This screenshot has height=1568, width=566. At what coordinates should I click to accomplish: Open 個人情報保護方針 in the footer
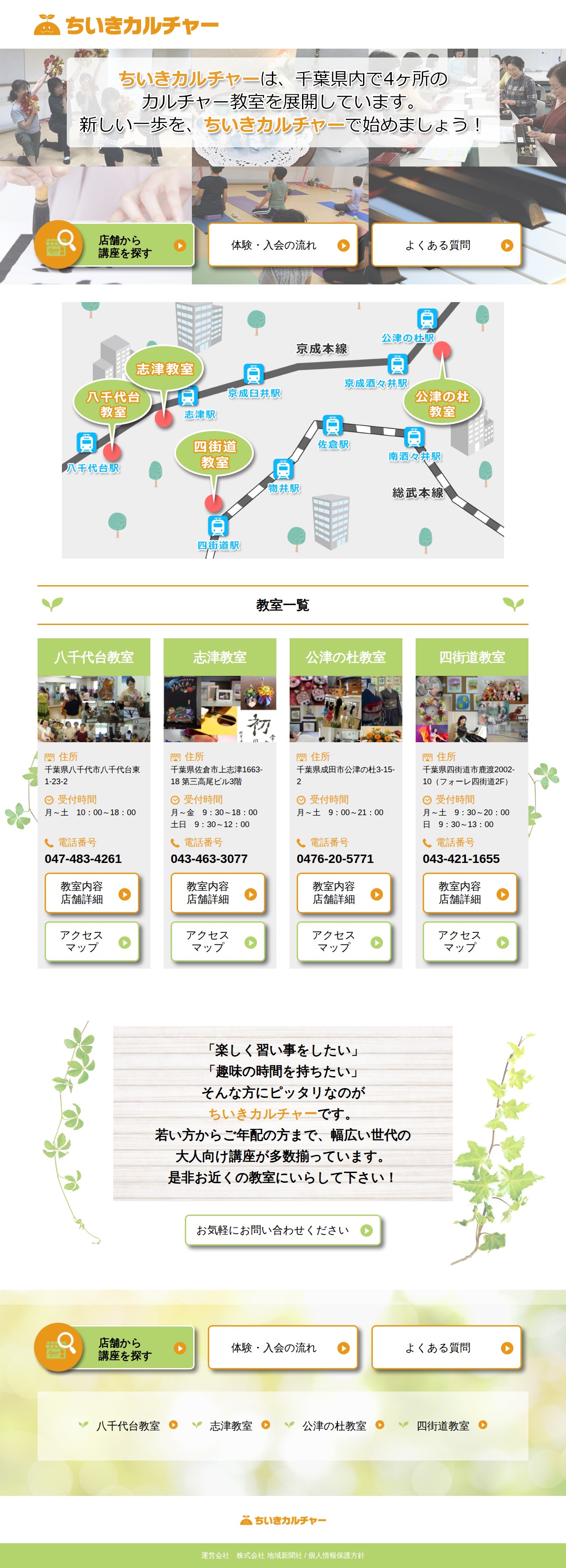click(x=336, y=1555)
